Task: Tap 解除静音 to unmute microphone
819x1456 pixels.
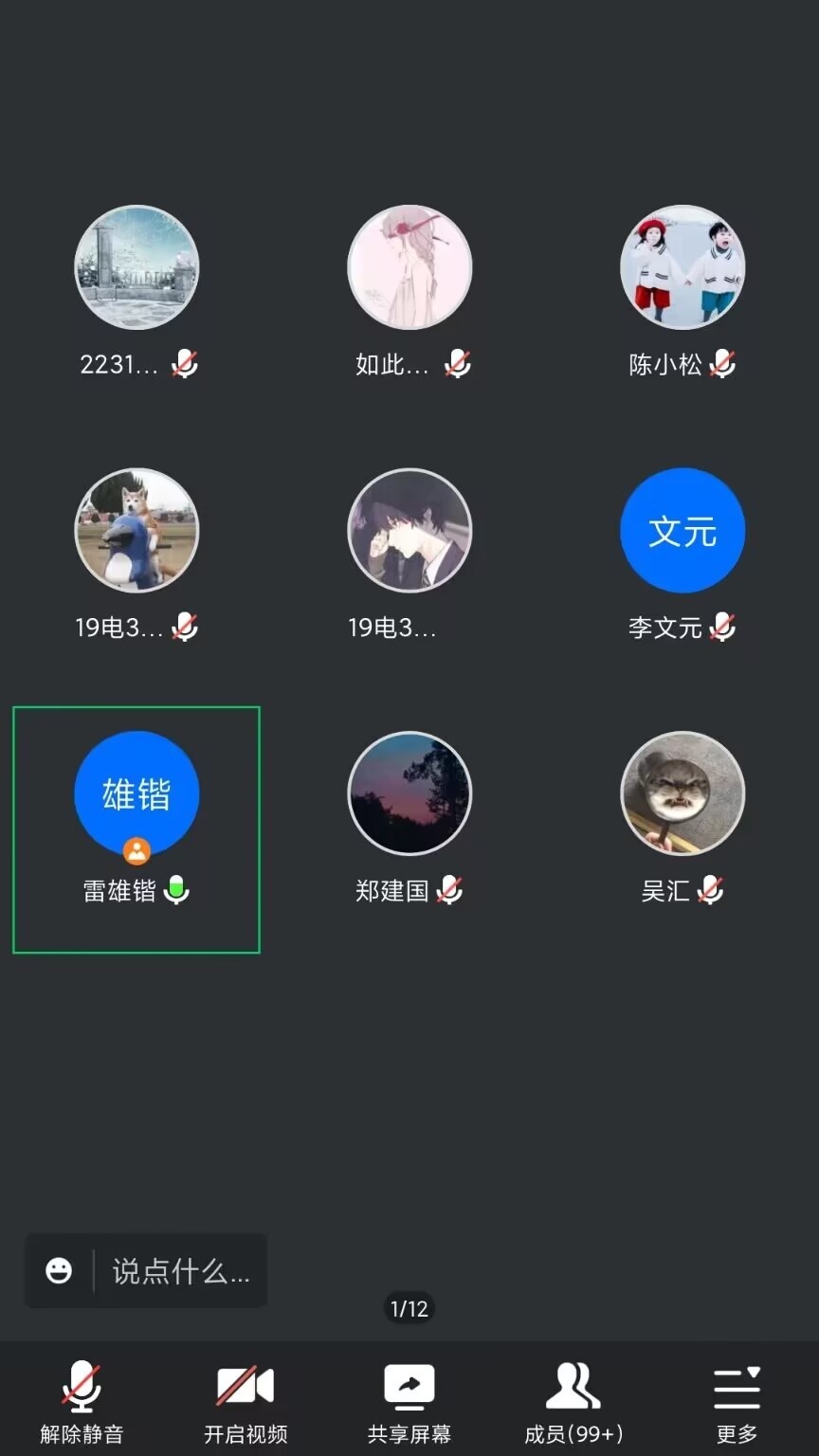Action: (x=82, y=1401)
